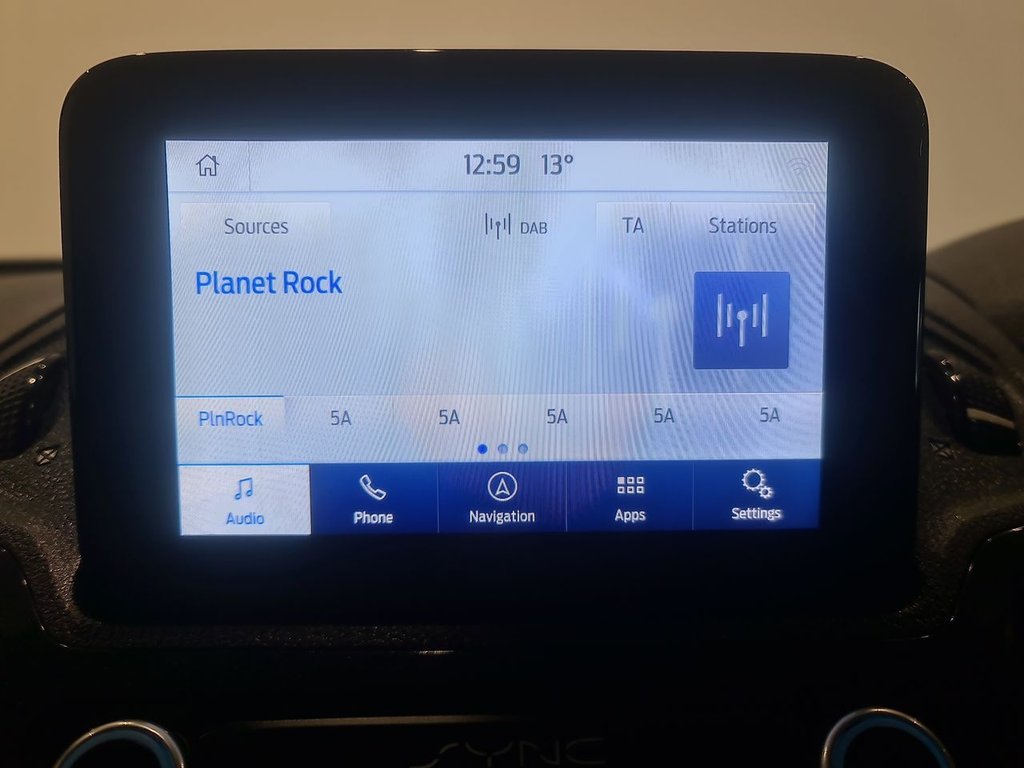
Task: Tap the blue DAB radio tile
Action: pos(741,320)
